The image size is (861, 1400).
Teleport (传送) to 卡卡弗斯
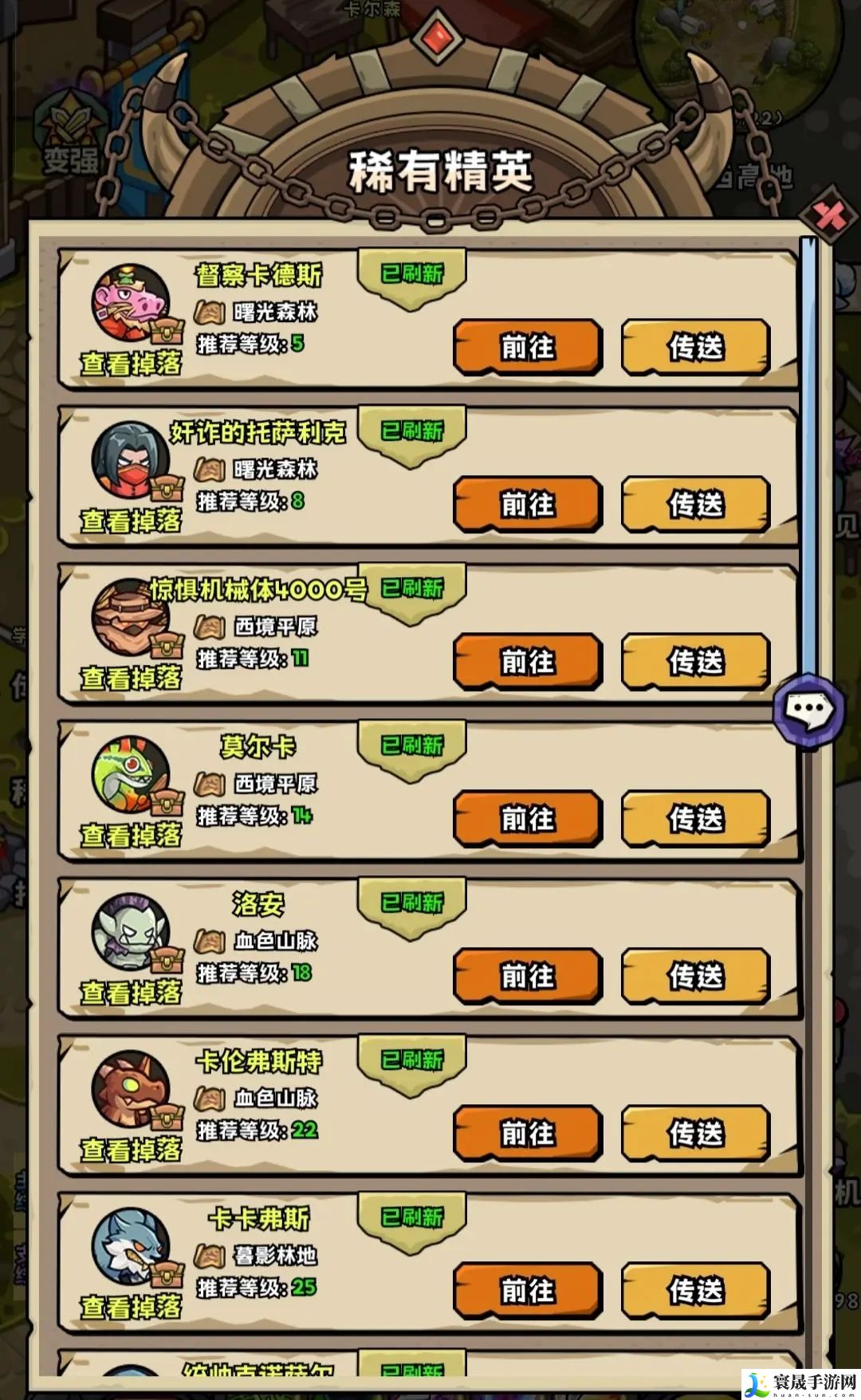[x=695, y=1289]
